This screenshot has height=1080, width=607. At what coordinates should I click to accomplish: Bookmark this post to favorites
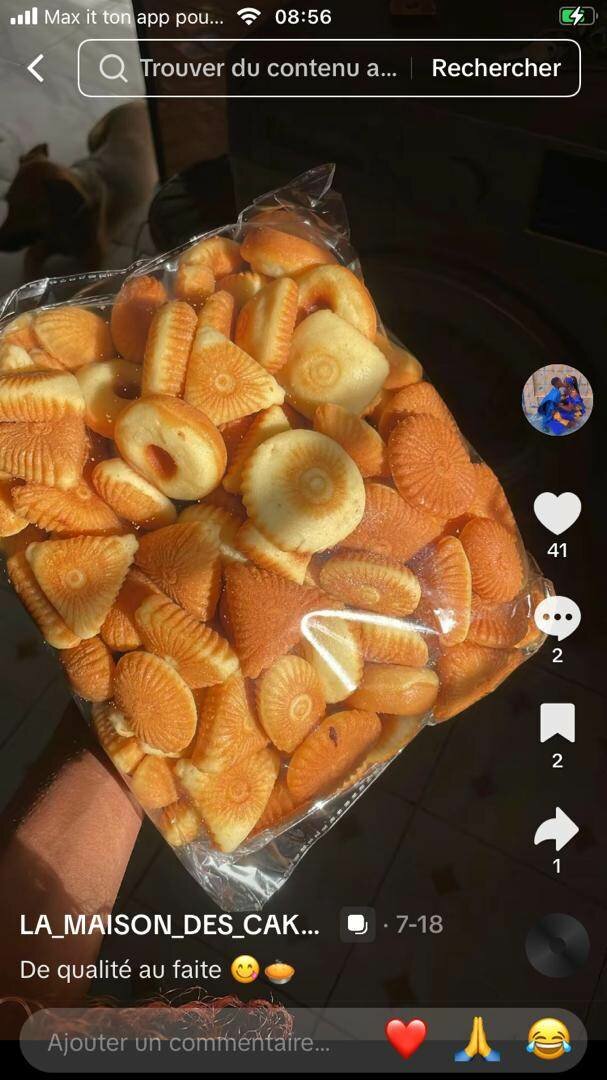(557, 723)
